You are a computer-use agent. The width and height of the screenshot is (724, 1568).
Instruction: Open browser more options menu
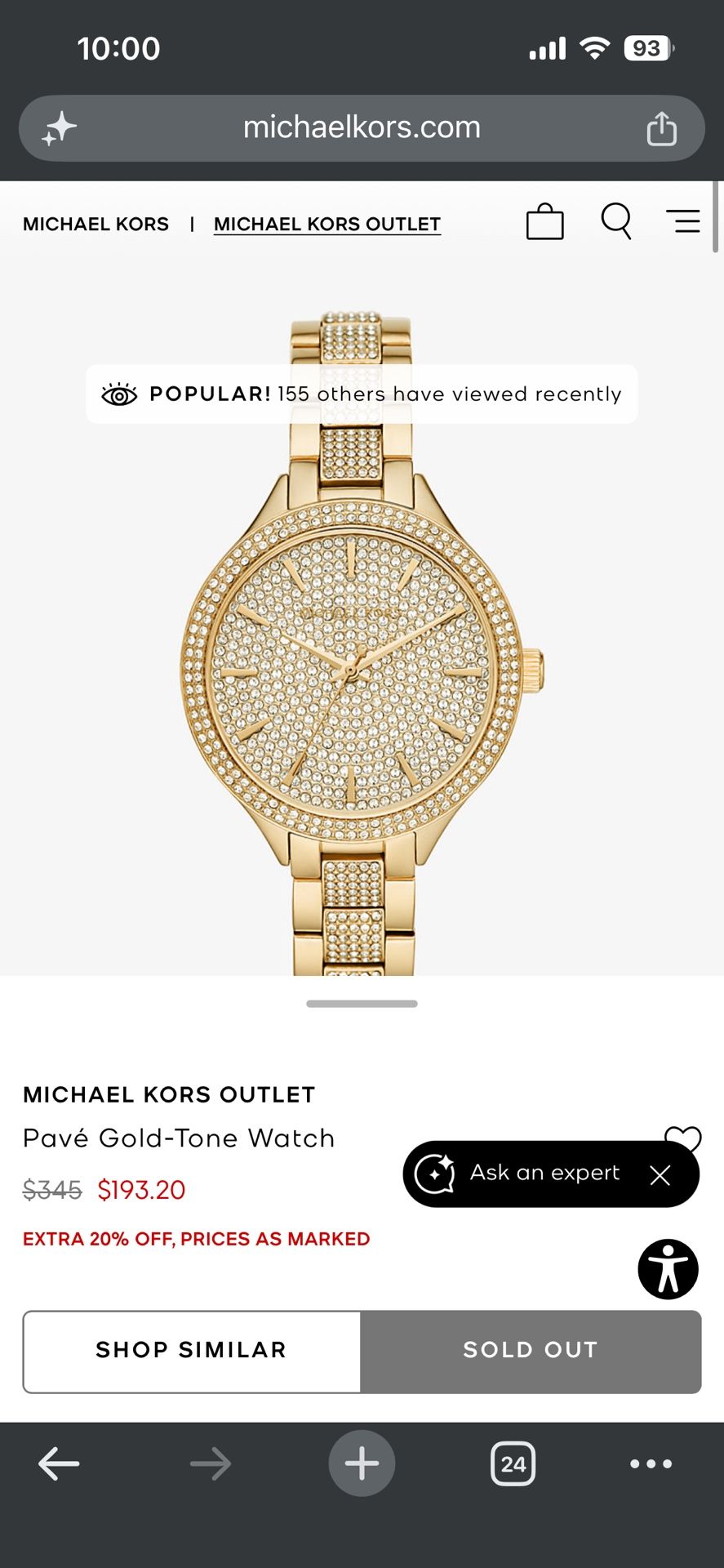coord(651,1463)
